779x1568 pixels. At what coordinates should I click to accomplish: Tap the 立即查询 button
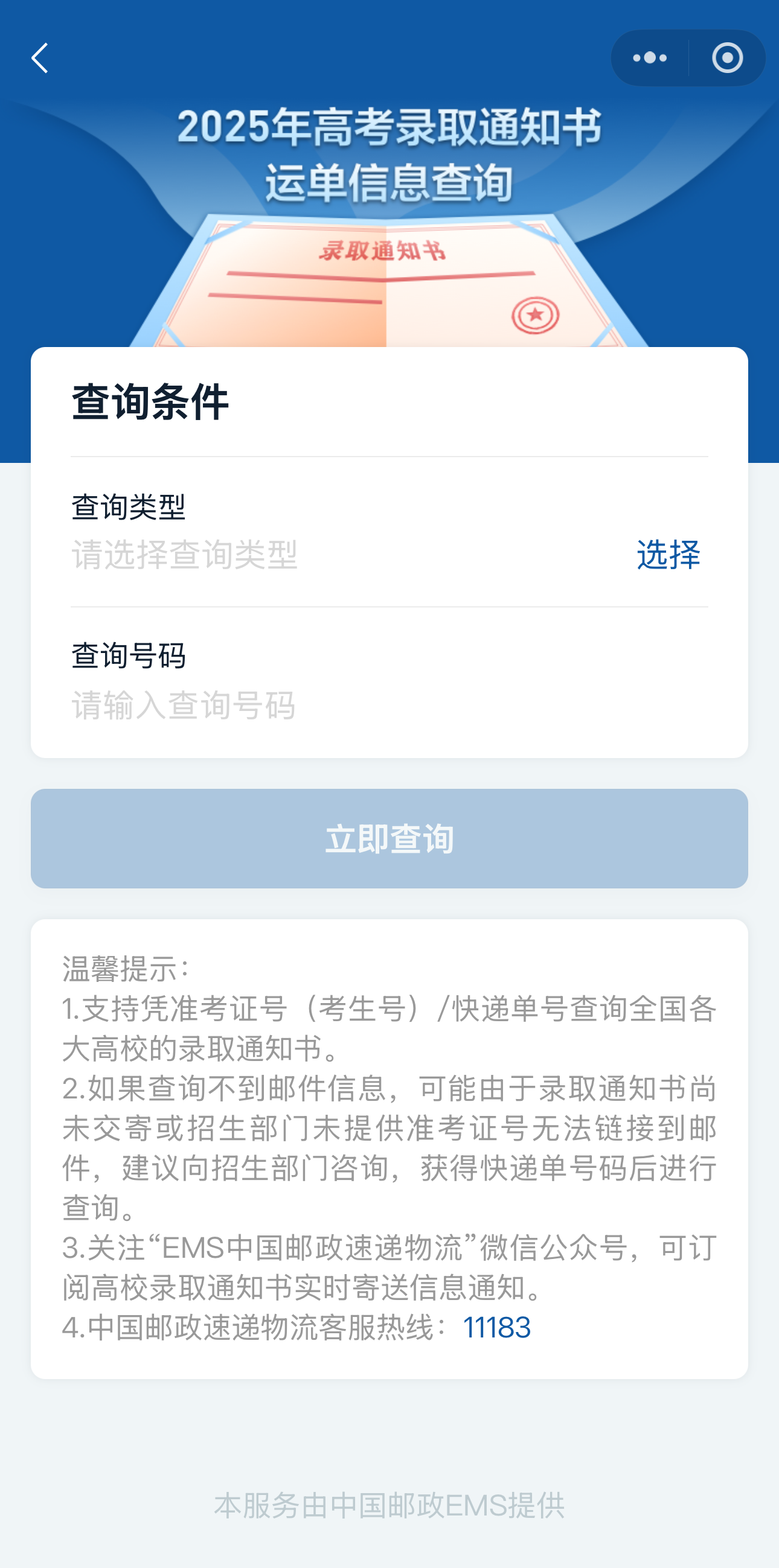point(389,838)
